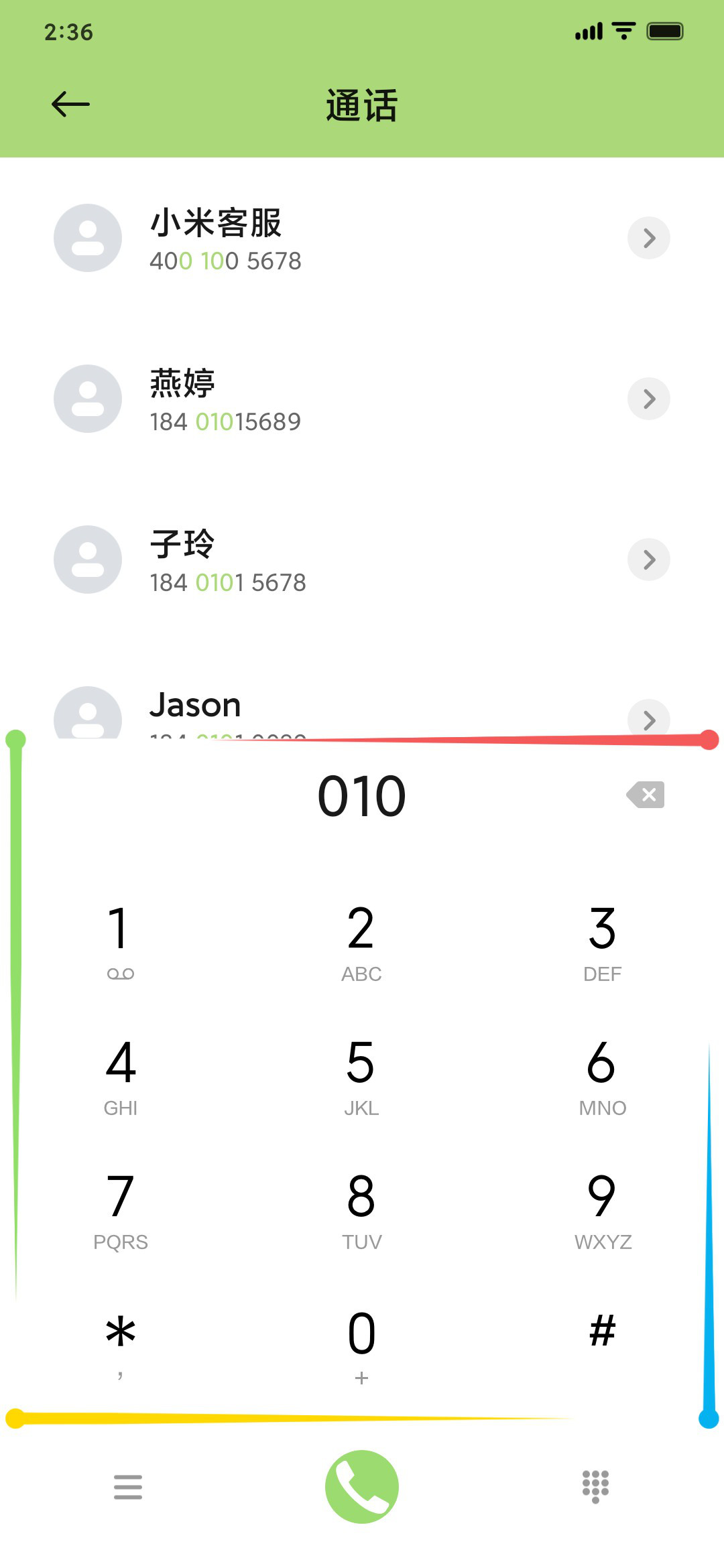
Task: Call the dialed number with green button
Action: pos(362,1487)
